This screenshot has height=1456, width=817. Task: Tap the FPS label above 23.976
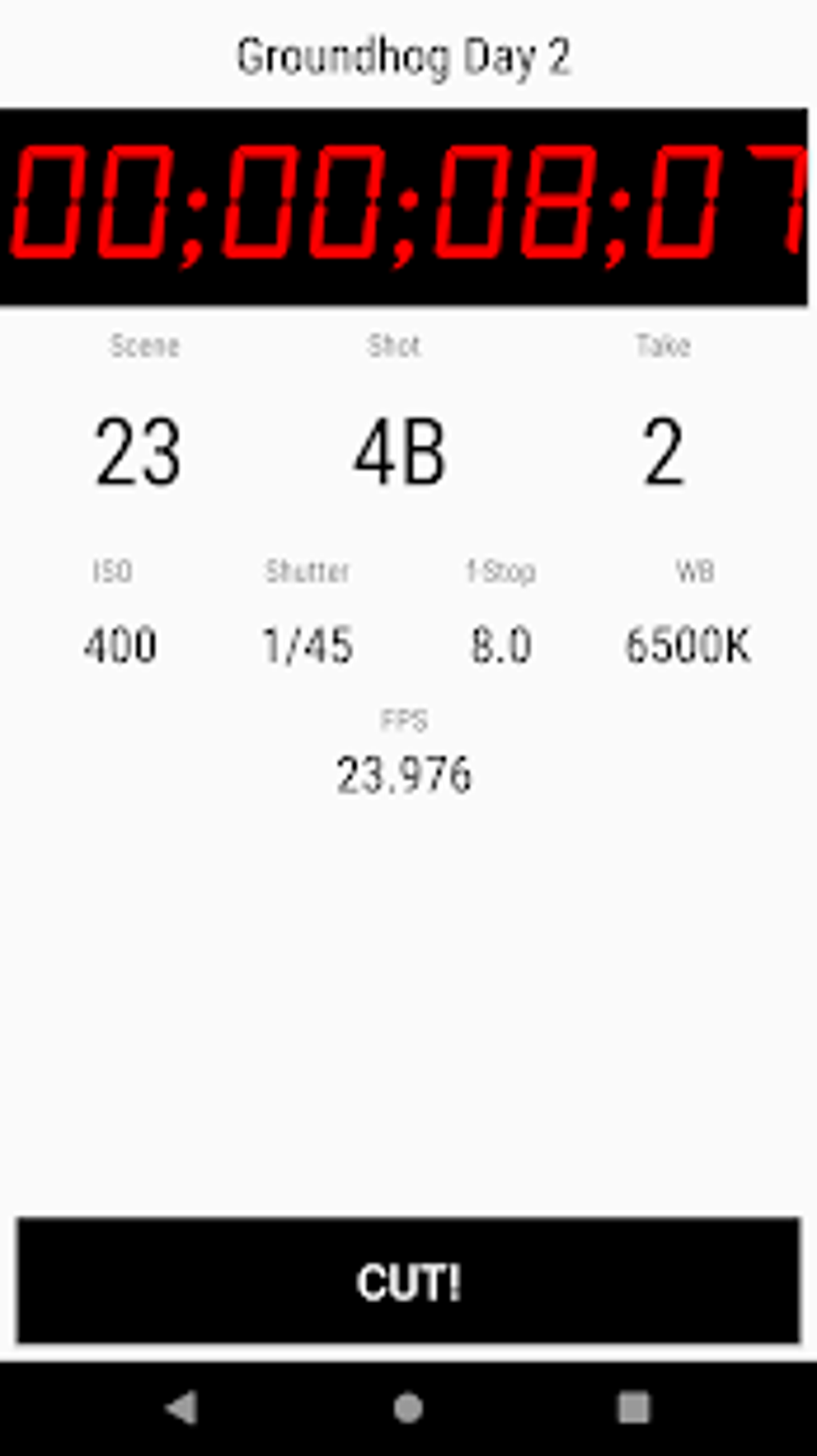(x=404, y=720)
